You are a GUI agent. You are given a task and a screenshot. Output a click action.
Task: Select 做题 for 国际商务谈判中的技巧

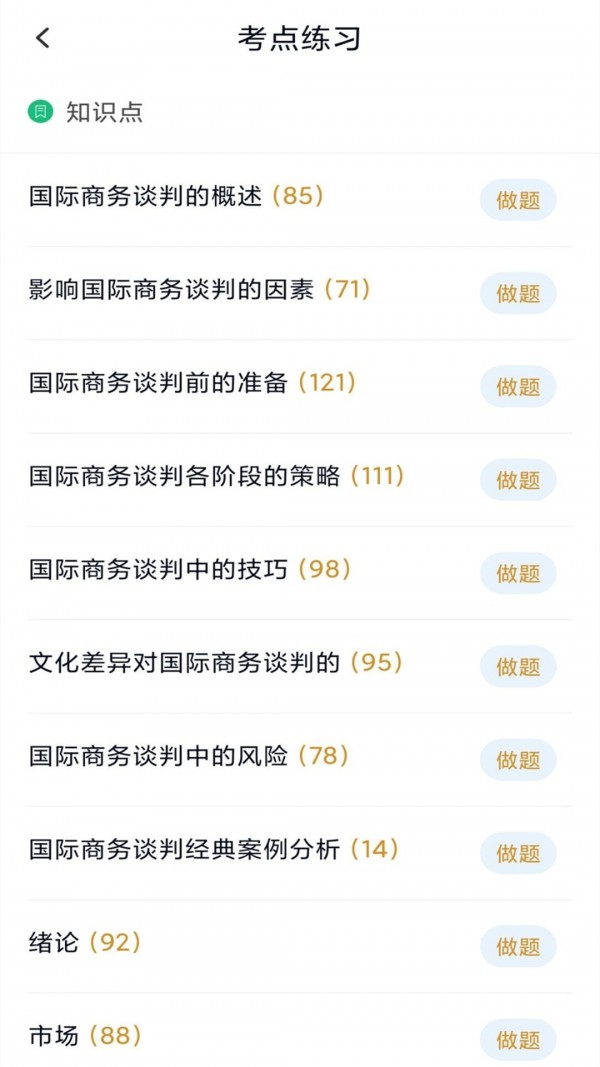pos(518,573)
